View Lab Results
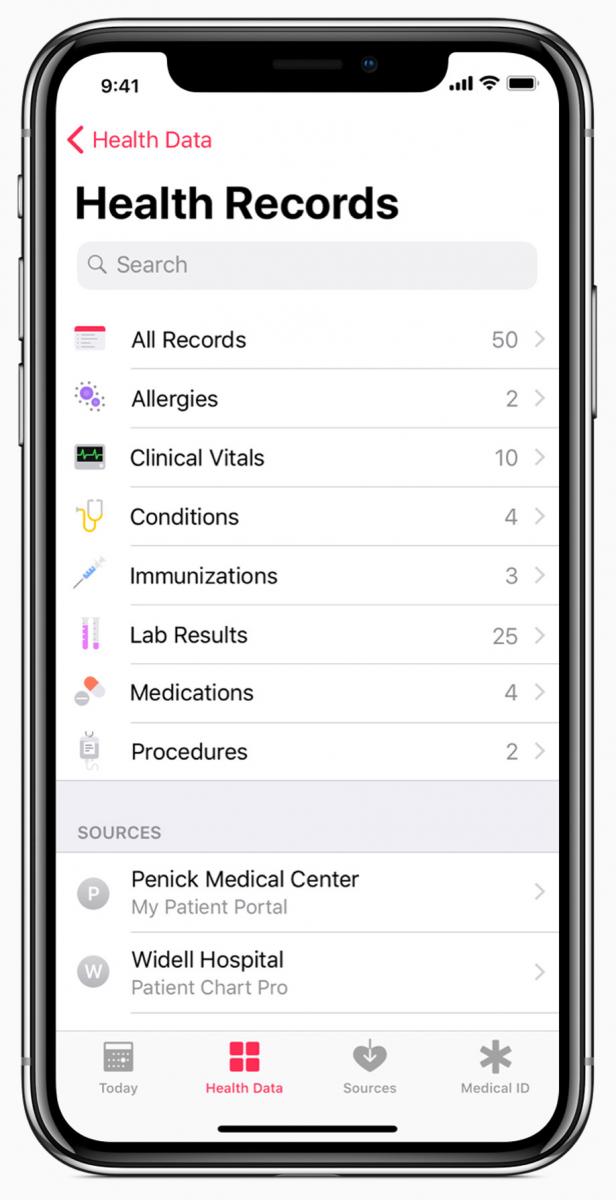 point(310,635)
